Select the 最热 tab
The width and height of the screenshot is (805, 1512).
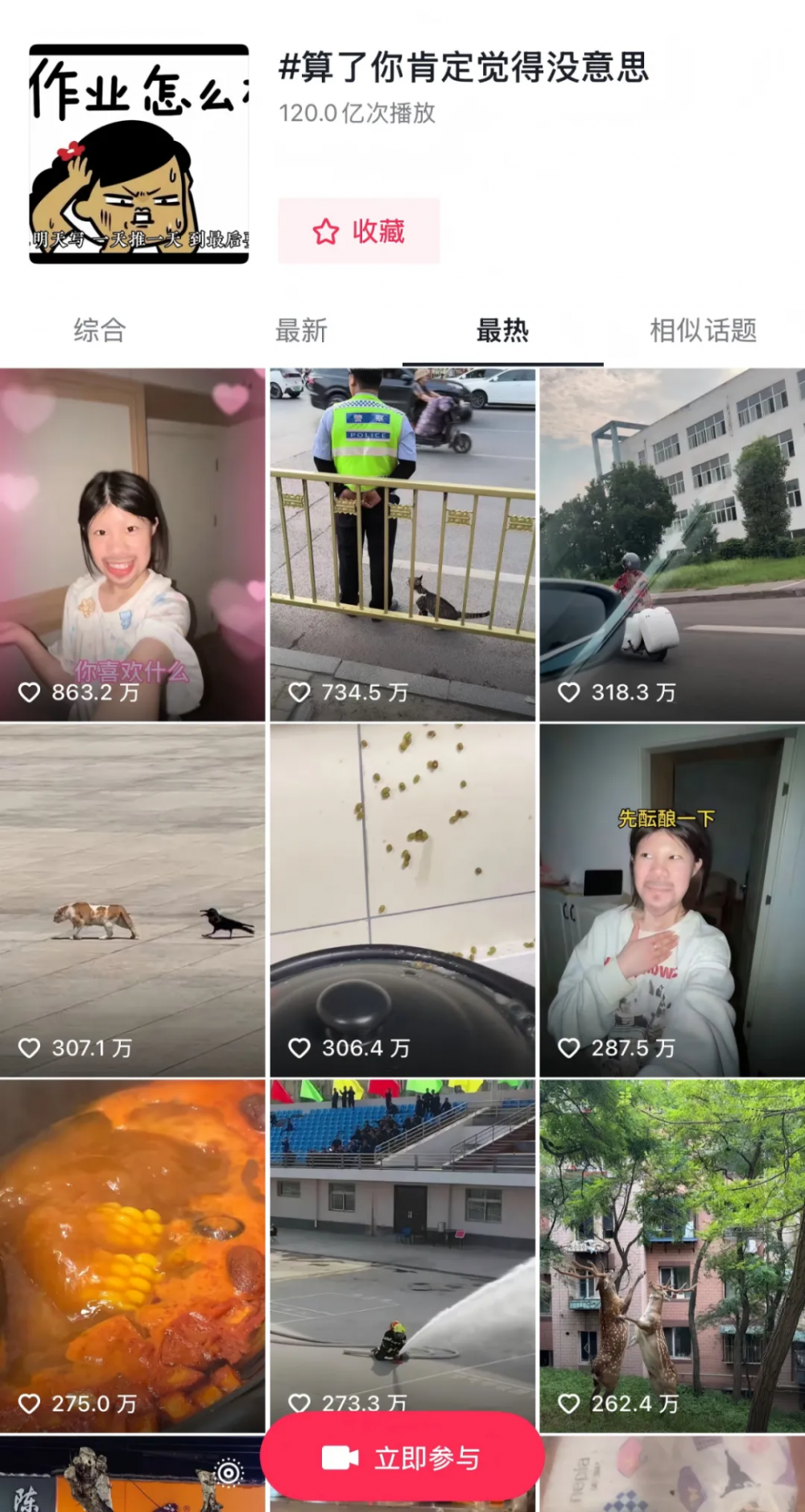click(x=502, y=330)
